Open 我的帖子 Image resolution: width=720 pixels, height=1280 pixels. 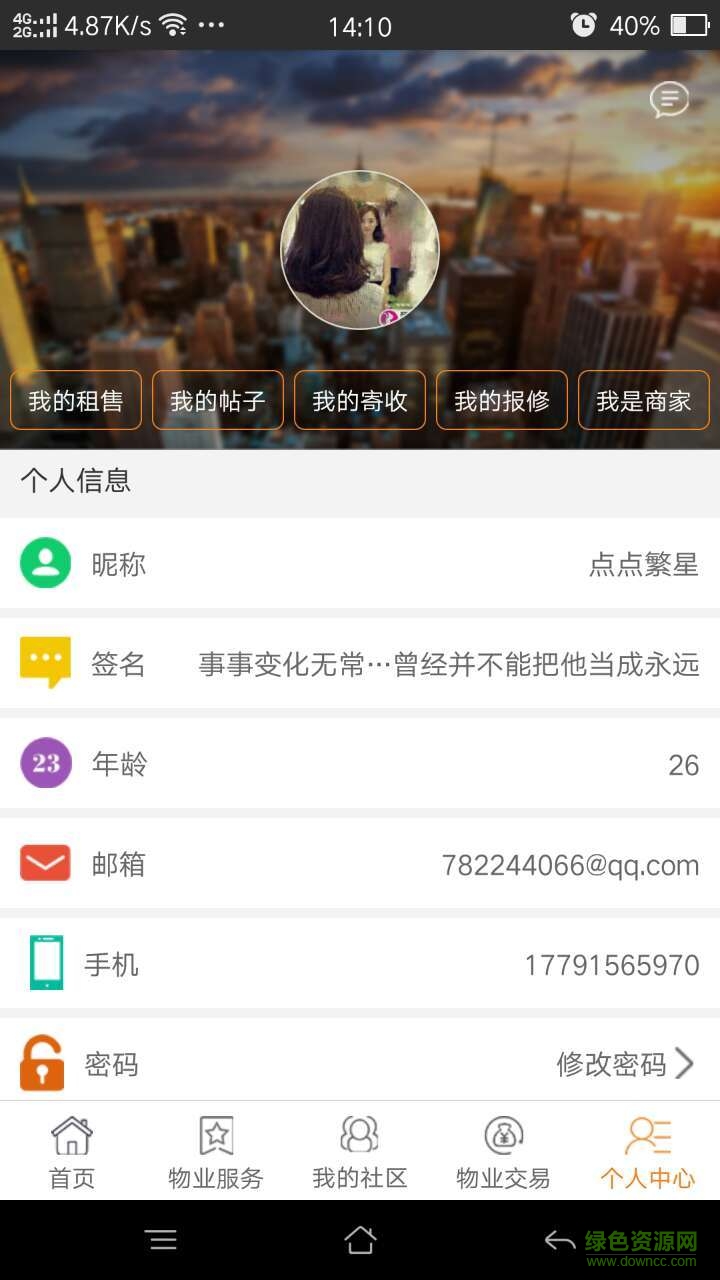pos(218,401)
